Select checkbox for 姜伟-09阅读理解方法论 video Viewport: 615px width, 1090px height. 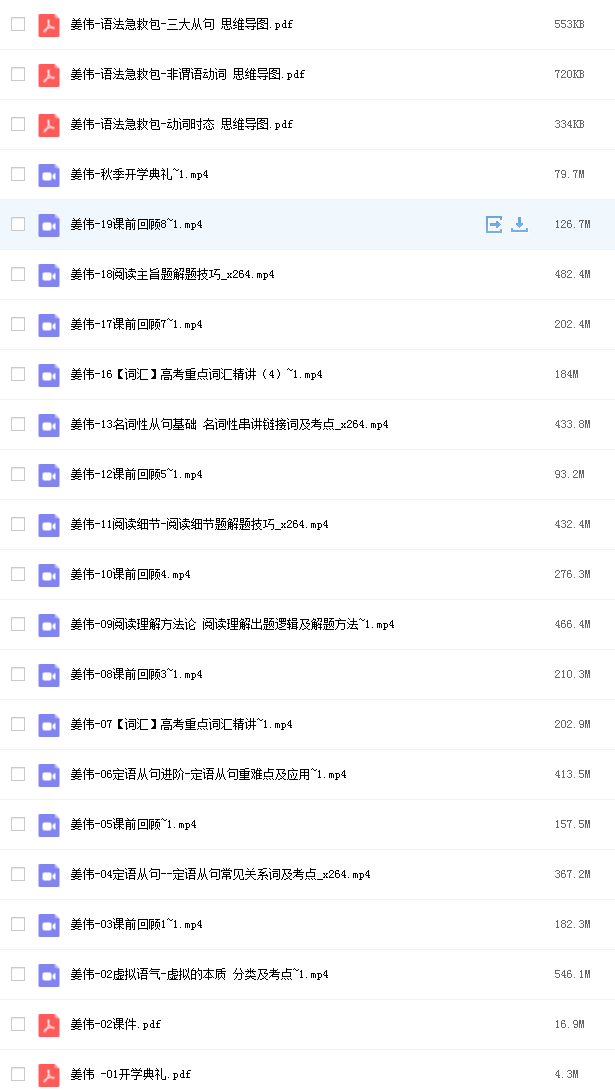click(18, 625)
